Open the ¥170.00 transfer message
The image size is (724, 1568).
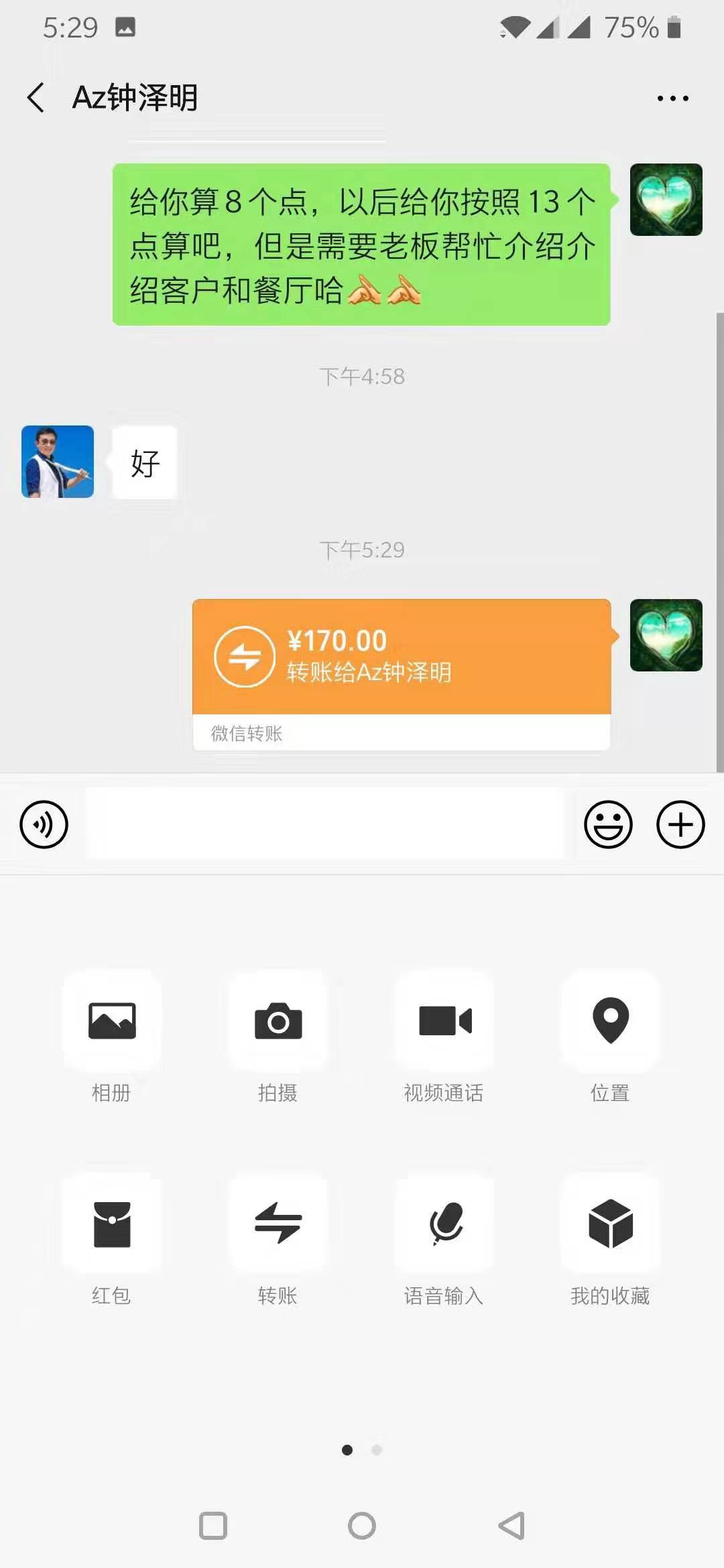click(x=401, y=658)
